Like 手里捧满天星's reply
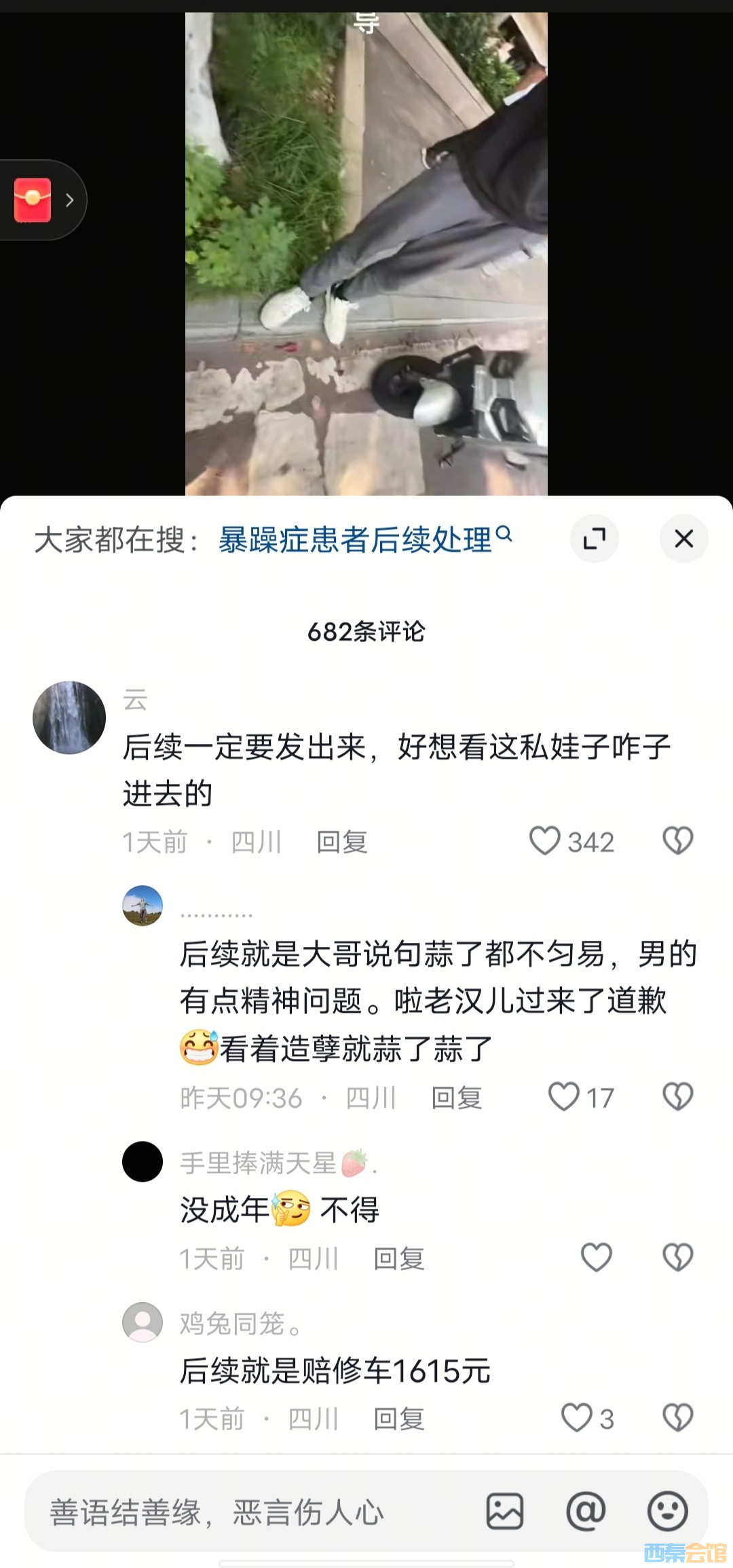This screenshot has width=733, height=1568. click(x=596, y=1258)
